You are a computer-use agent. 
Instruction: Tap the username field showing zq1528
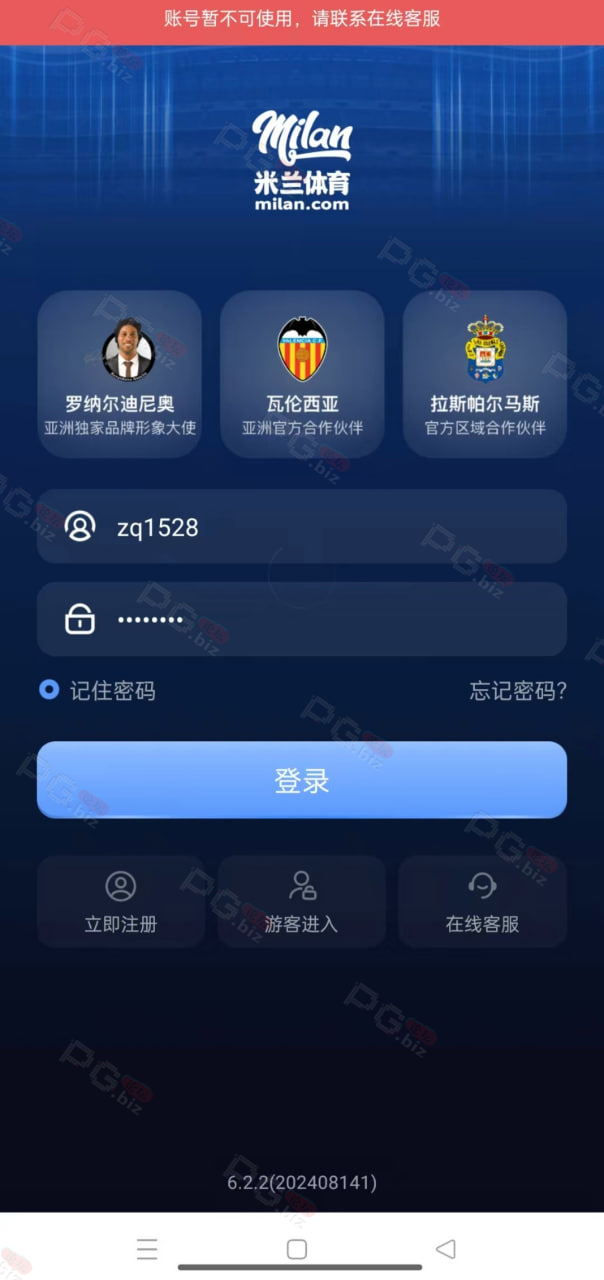302,527
